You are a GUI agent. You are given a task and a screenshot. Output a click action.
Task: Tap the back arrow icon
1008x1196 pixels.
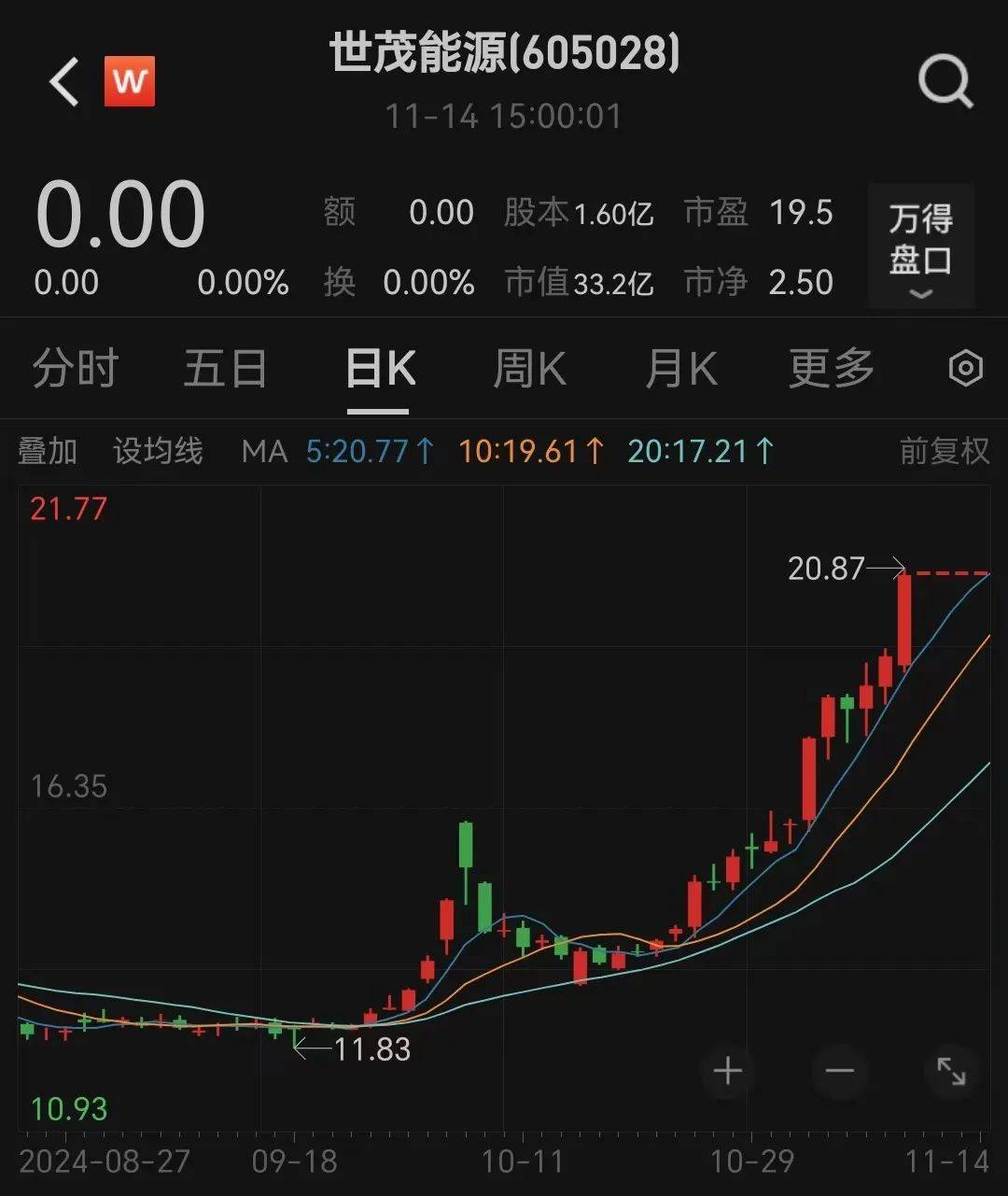coord(63,79)
